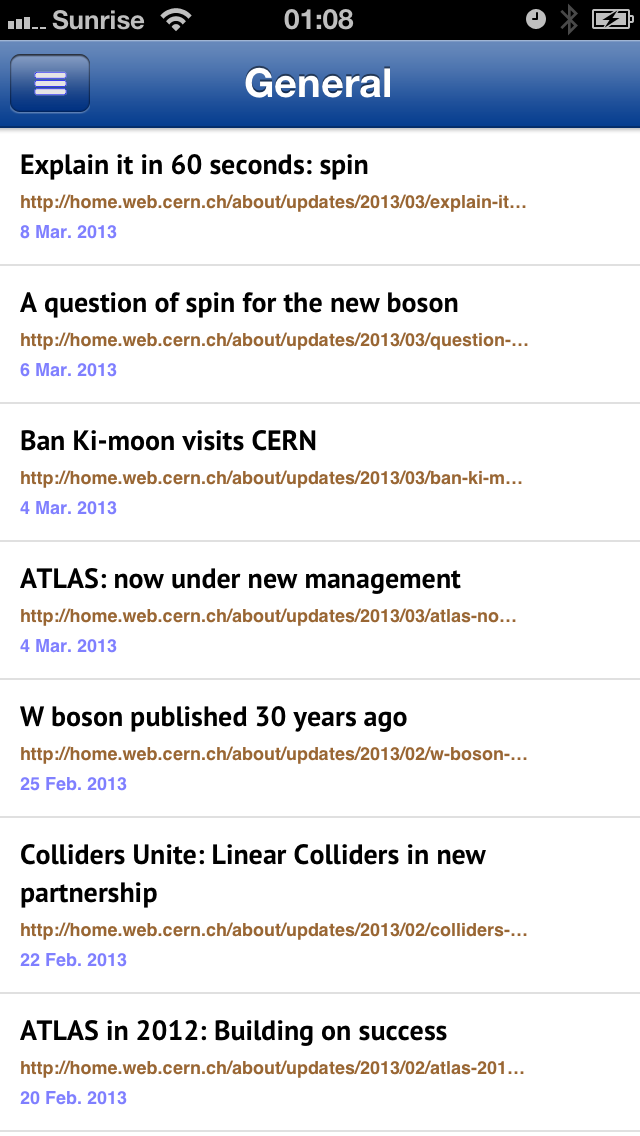640x1136 pixels.
Task: Open the hamburger menu button
Action: tap(50, 84)
